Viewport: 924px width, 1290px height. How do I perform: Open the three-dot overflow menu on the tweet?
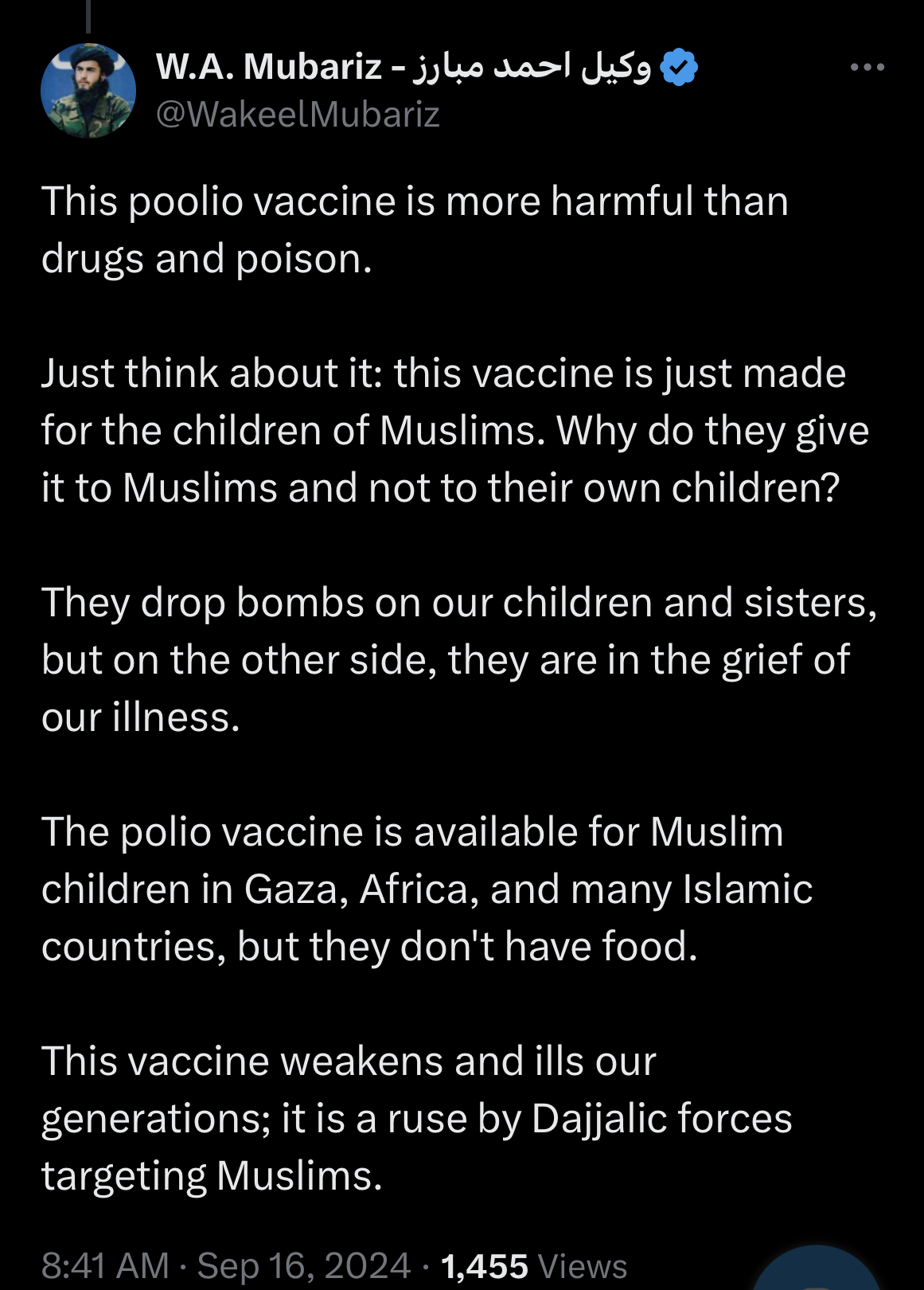pyautogui.click(x=867, y=68)
